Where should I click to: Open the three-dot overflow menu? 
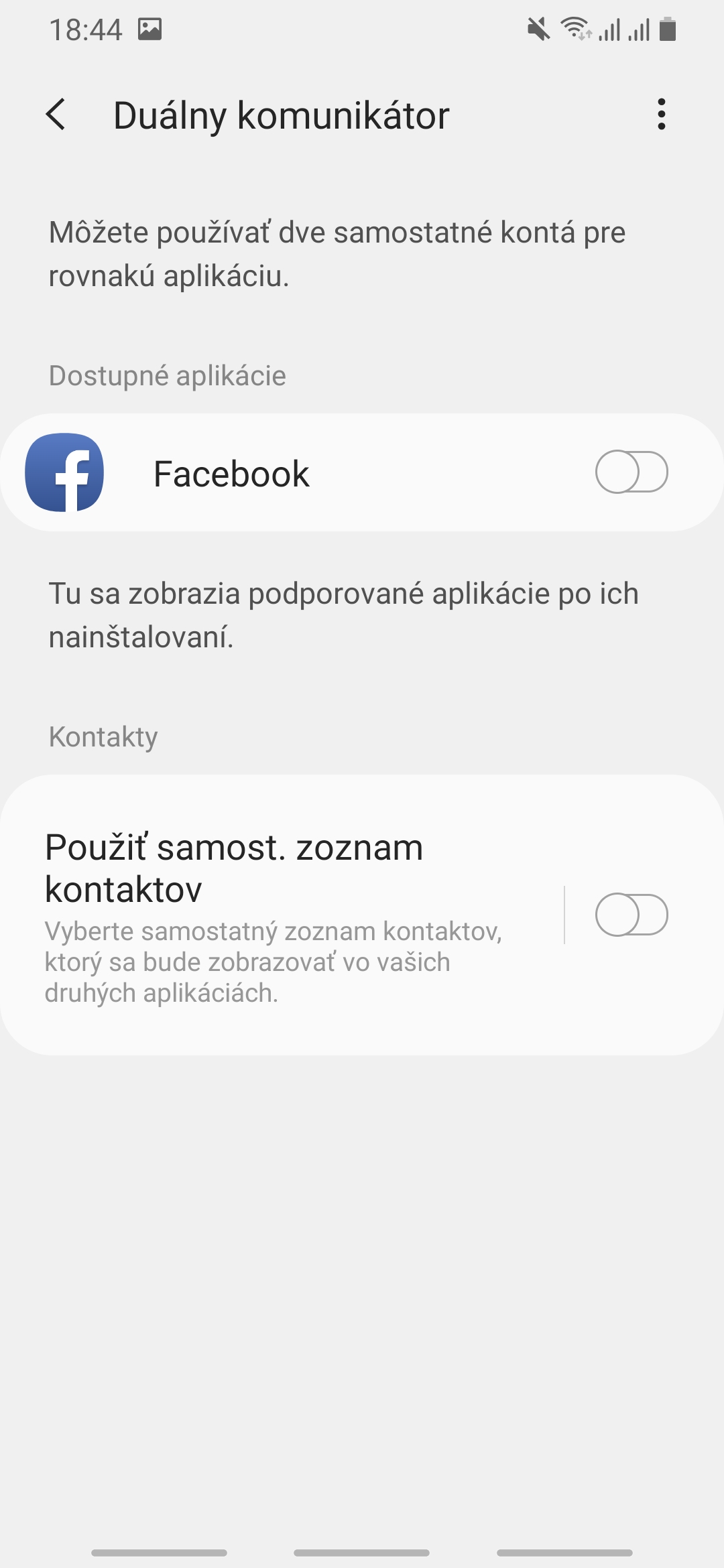[662, 115]
